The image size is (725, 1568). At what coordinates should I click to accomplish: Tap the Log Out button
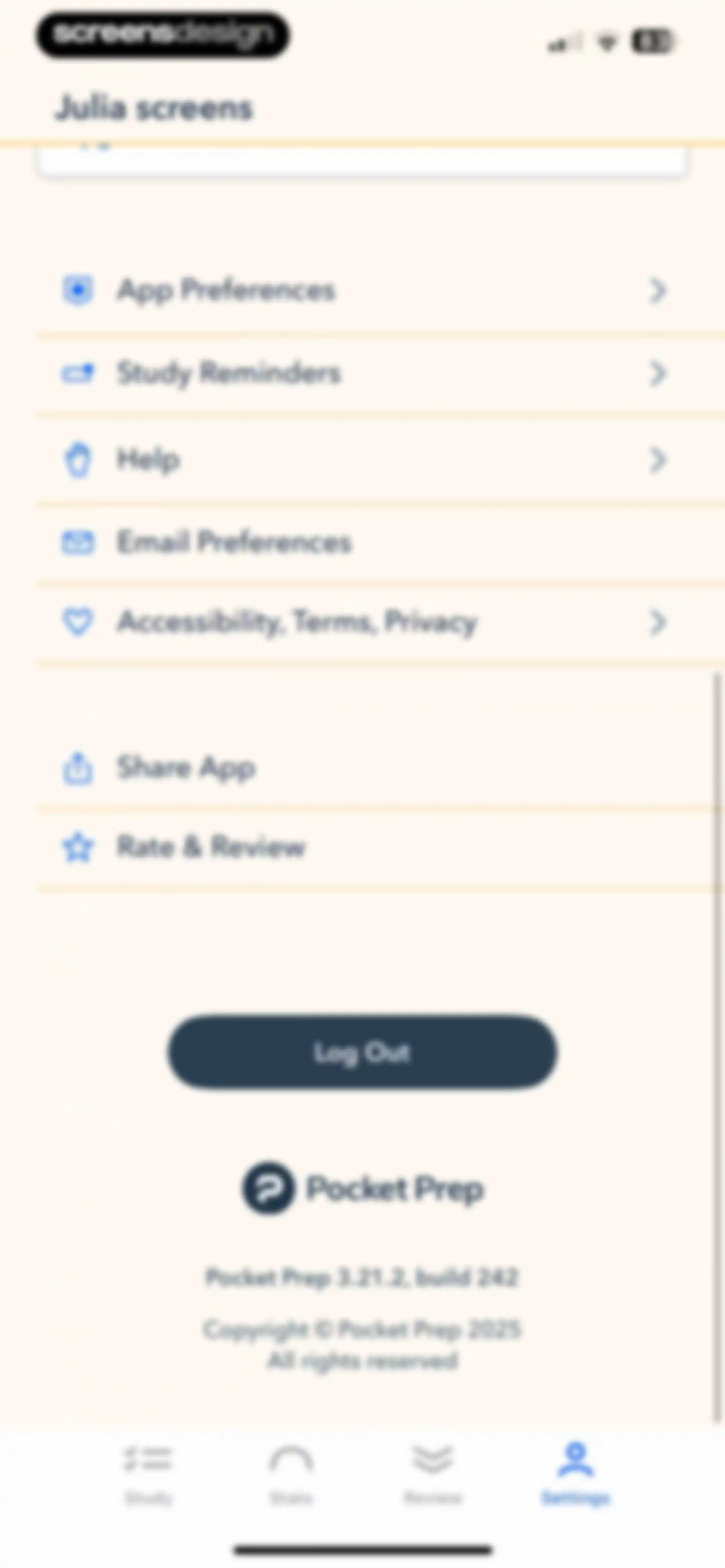tap(363, 1052)
